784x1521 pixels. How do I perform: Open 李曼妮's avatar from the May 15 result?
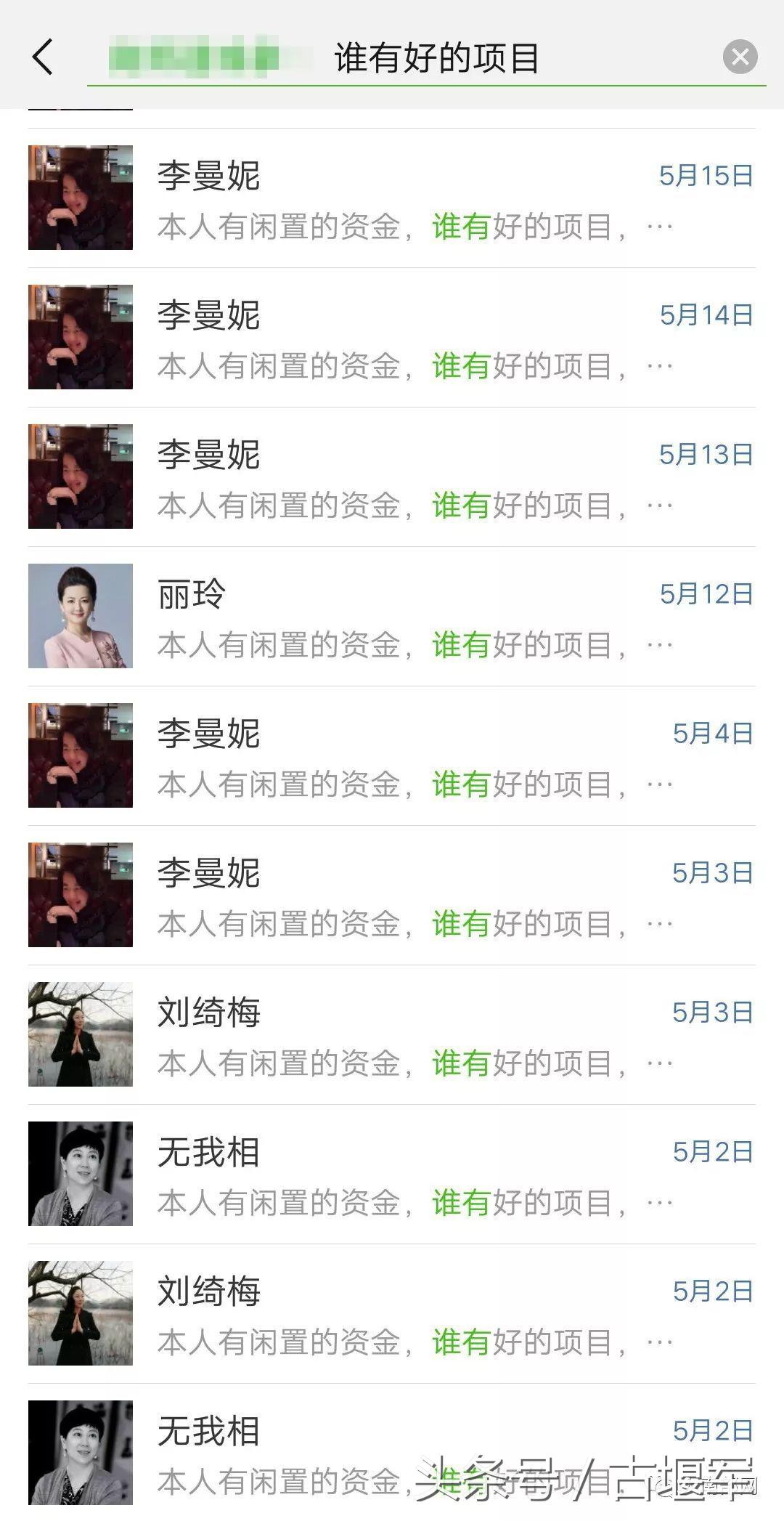coord(80,196)
